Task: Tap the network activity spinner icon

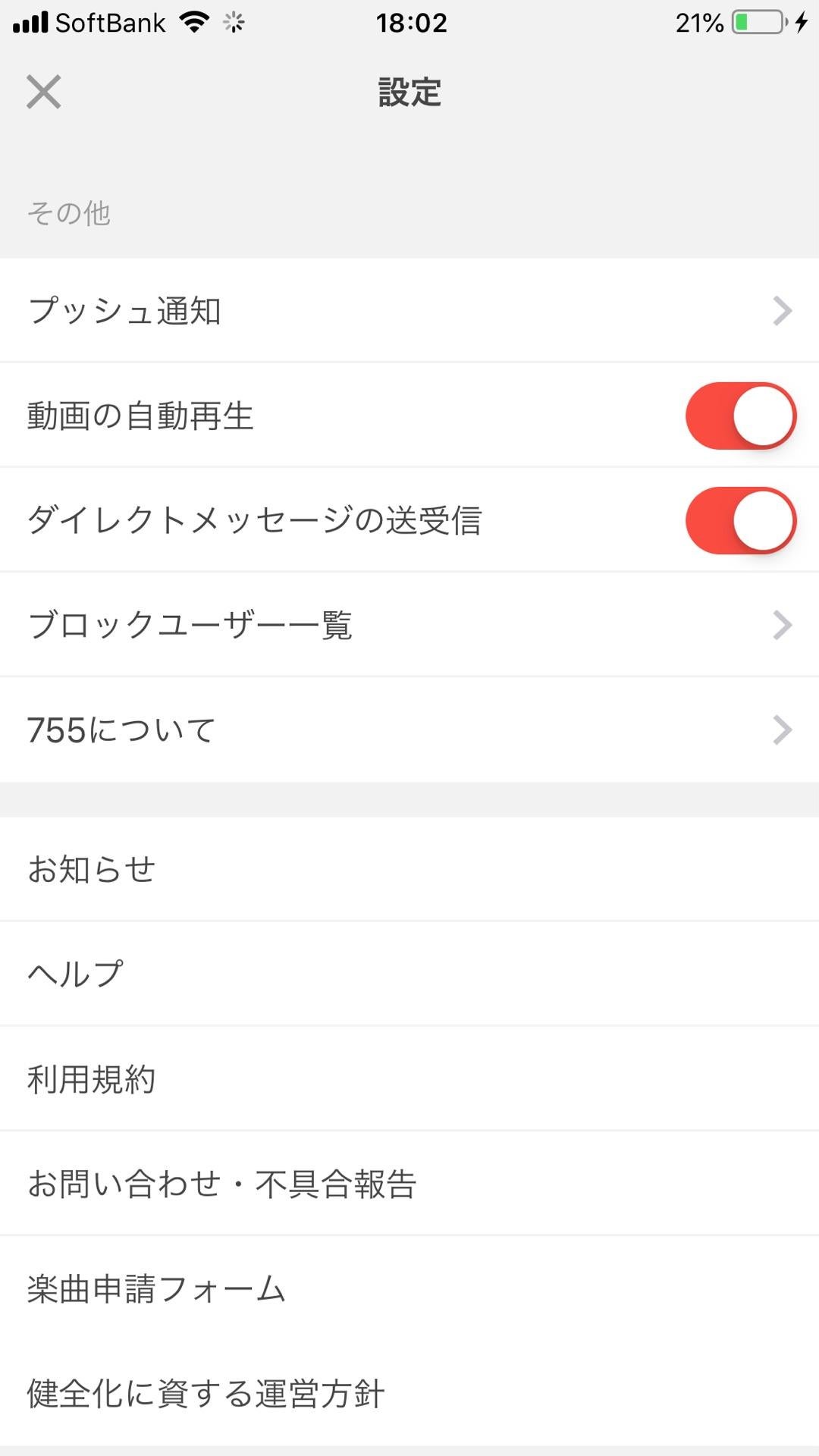Action: click(233, 22)
